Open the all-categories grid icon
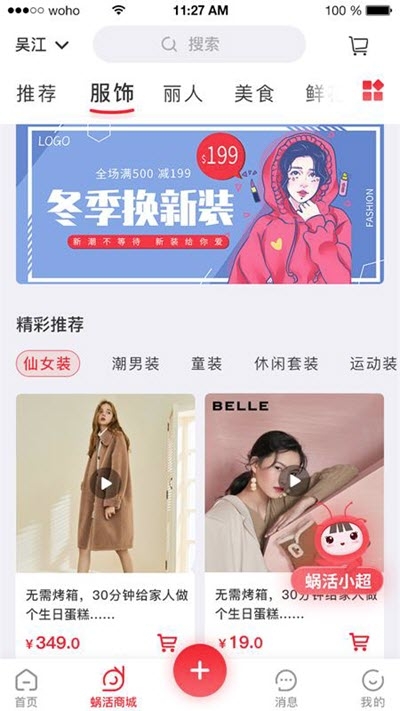Image resolution: width=400 pixels, height=711 pixels. [373, 91]
